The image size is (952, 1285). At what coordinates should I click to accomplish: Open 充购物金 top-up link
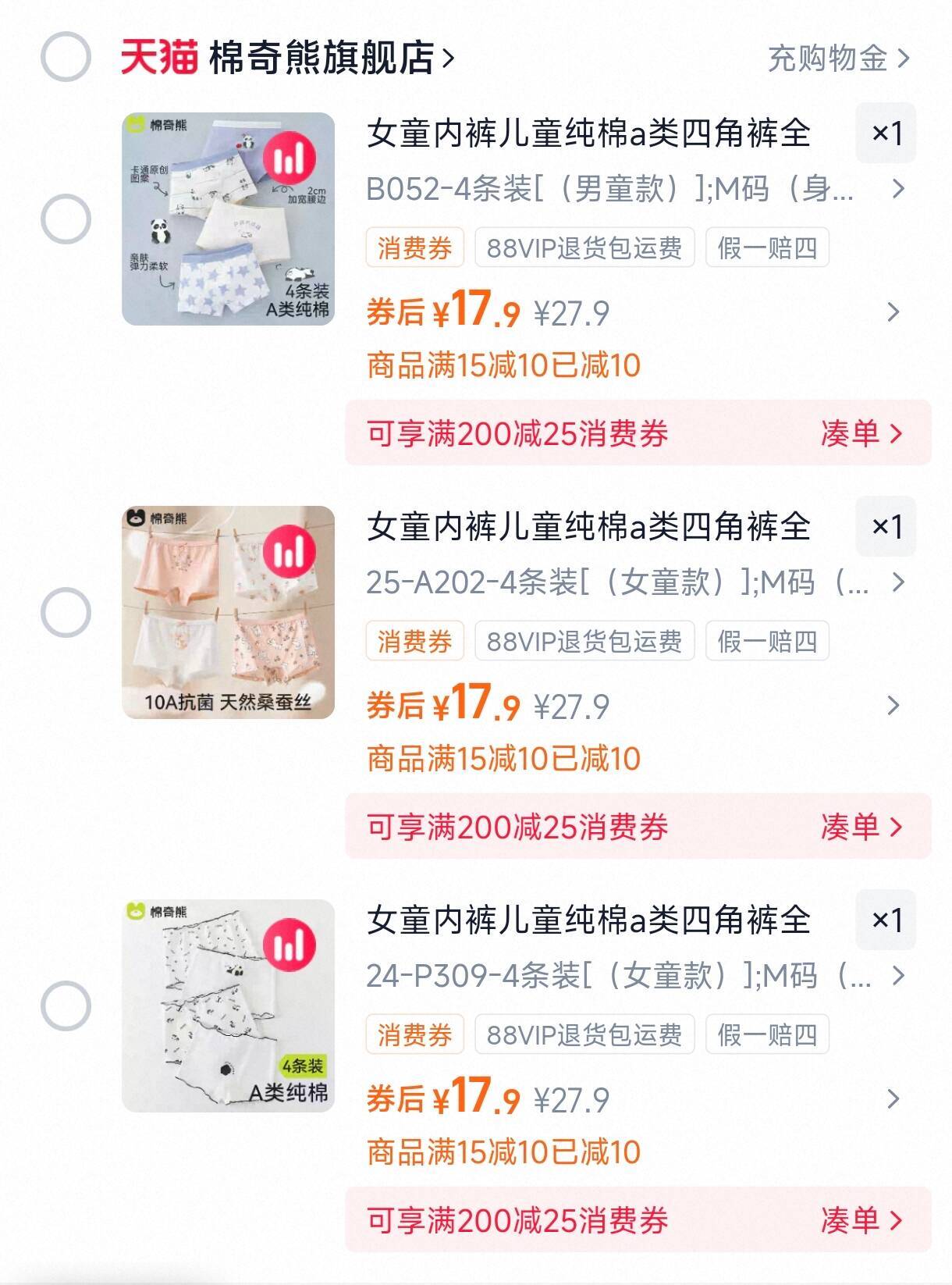click(838, 58)
